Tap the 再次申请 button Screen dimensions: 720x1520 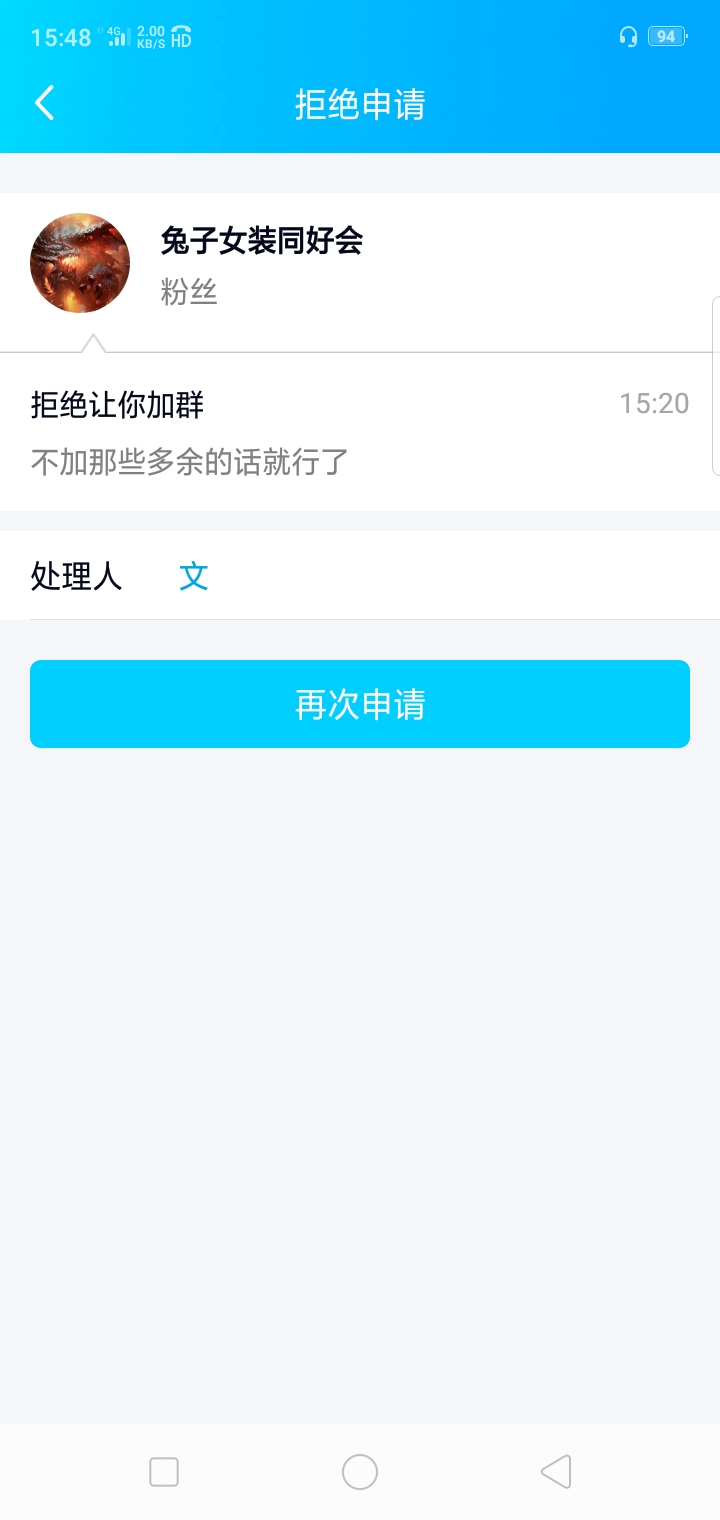click(x=360, y=704)
